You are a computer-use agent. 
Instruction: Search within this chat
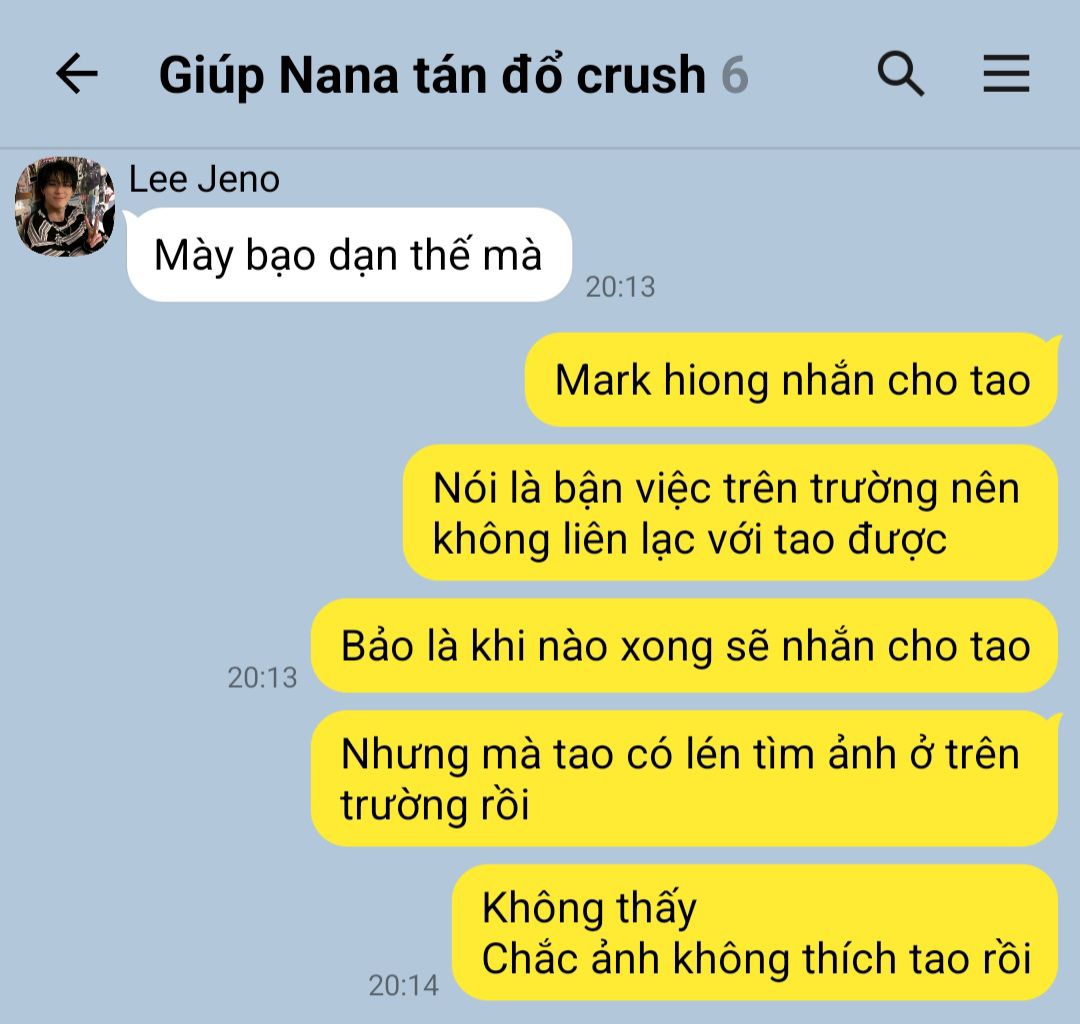point(900,74)
